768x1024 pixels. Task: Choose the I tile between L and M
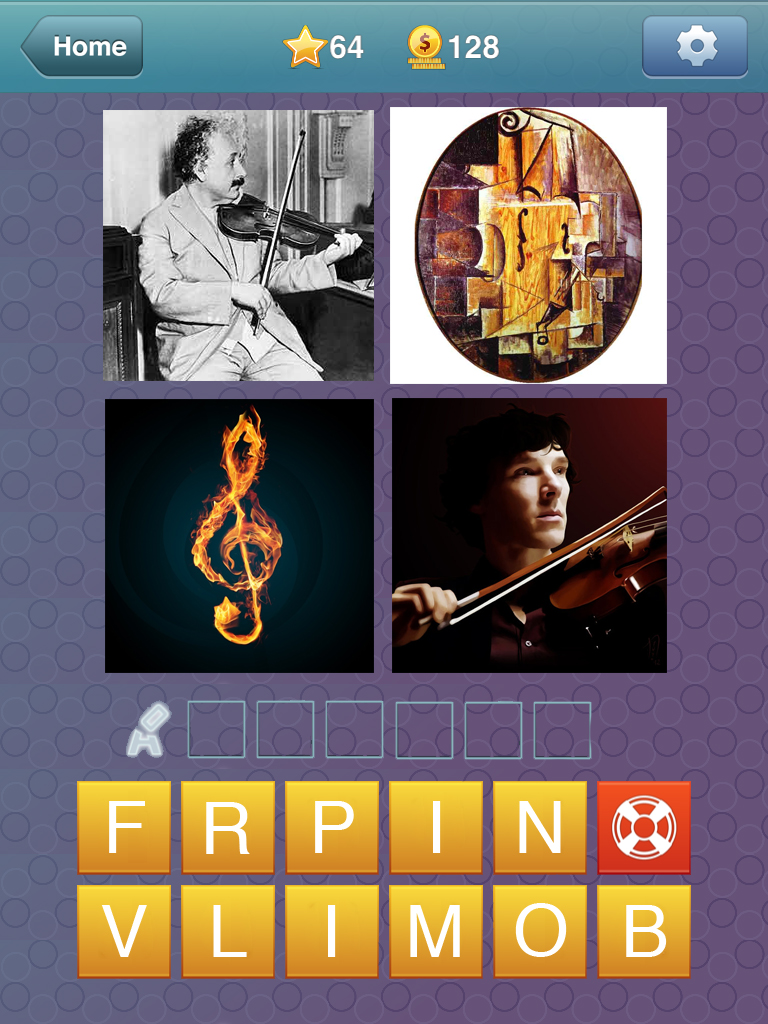pyautogui.click(x=332, y=931)
